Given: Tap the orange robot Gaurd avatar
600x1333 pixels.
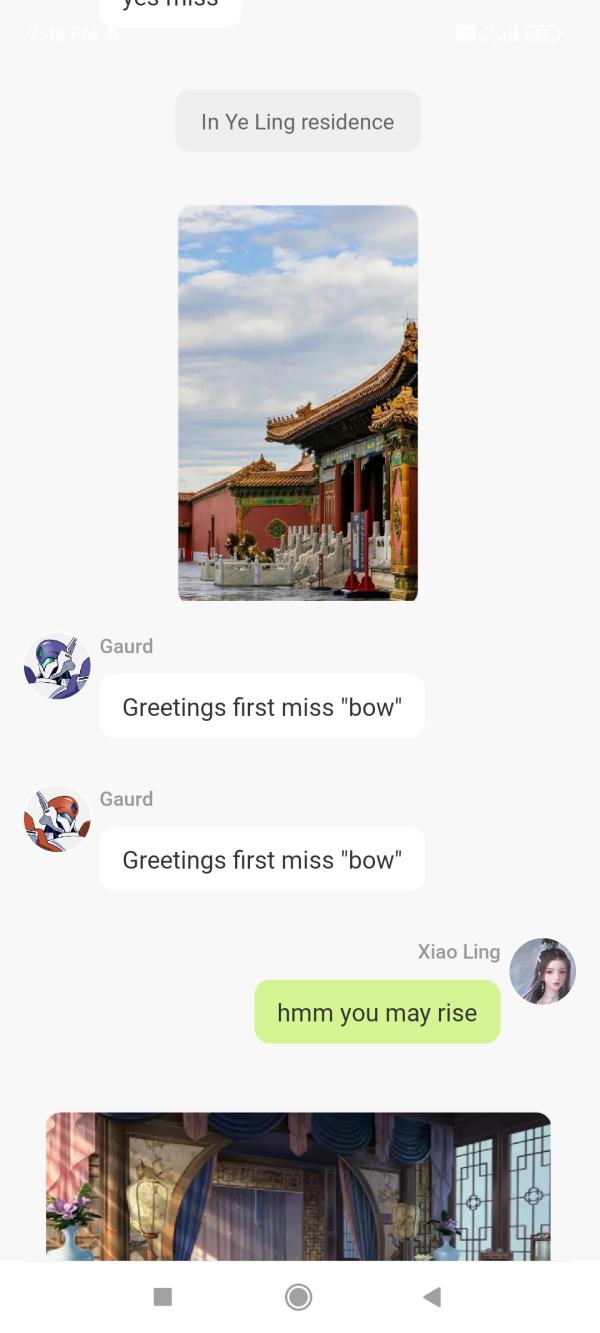Looking at the screenshot, I should pos(57,819).
